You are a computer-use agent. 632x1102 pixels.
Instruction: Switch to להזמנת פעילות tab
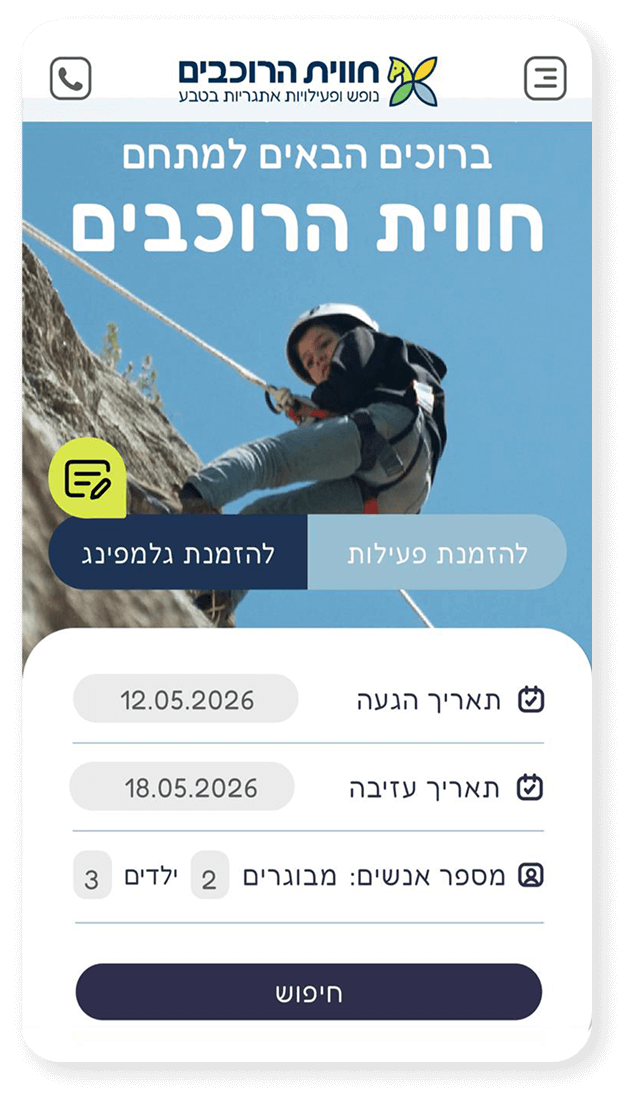click(x=437, y=553)
